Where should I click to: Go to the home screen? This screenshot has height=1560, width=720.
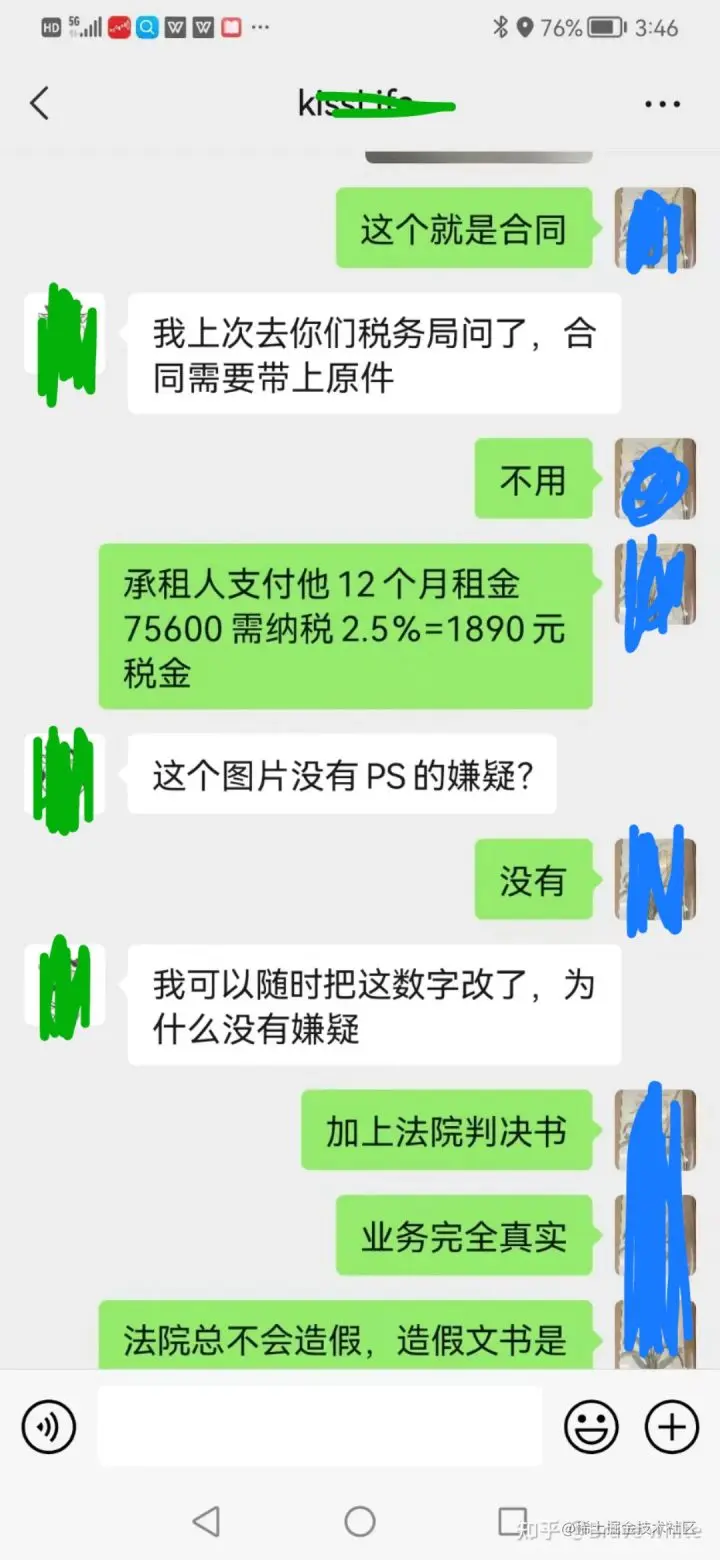tap(360, 1522)
